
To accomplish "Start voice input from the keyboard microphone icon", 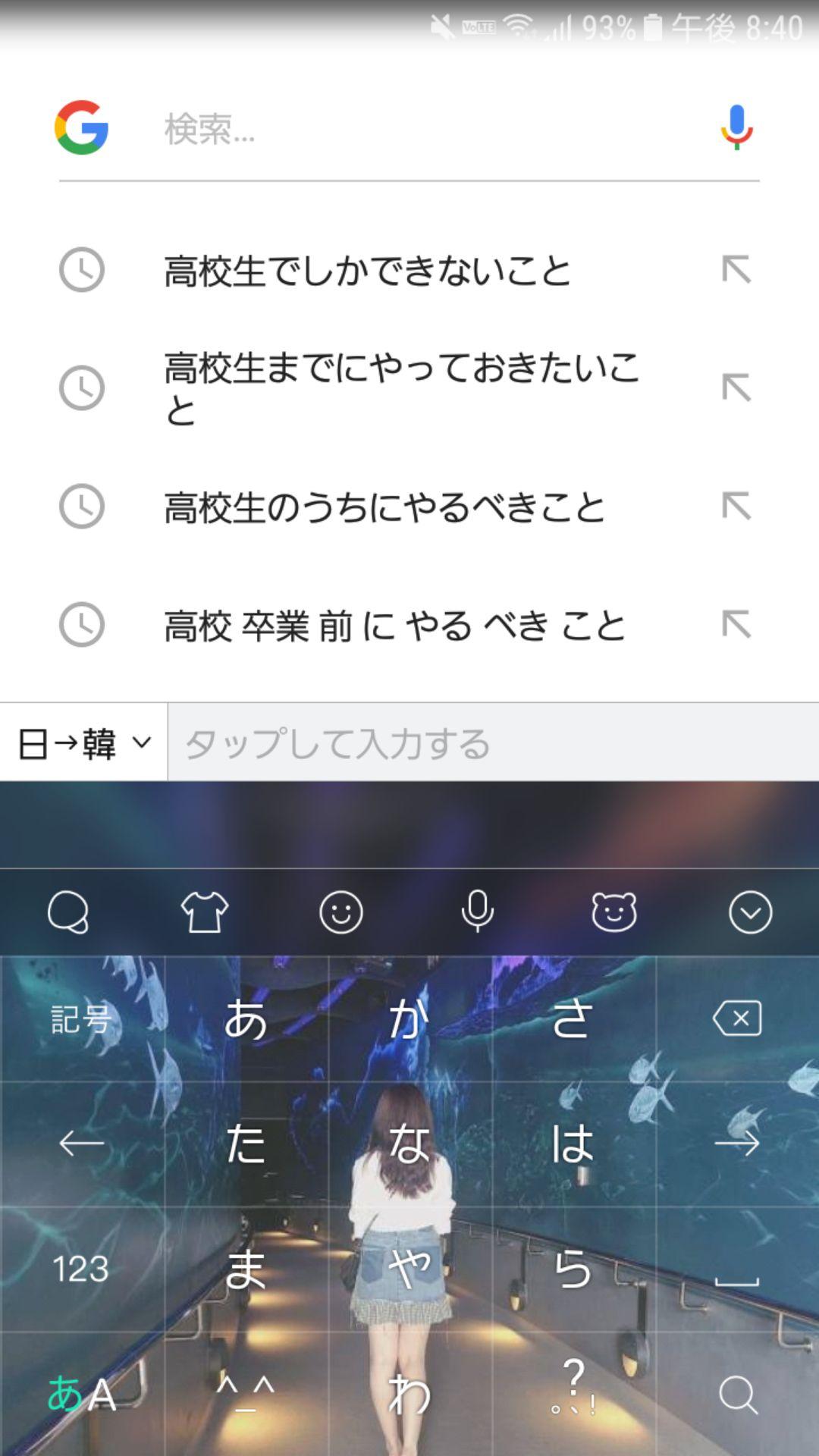I will click(476, 912).
